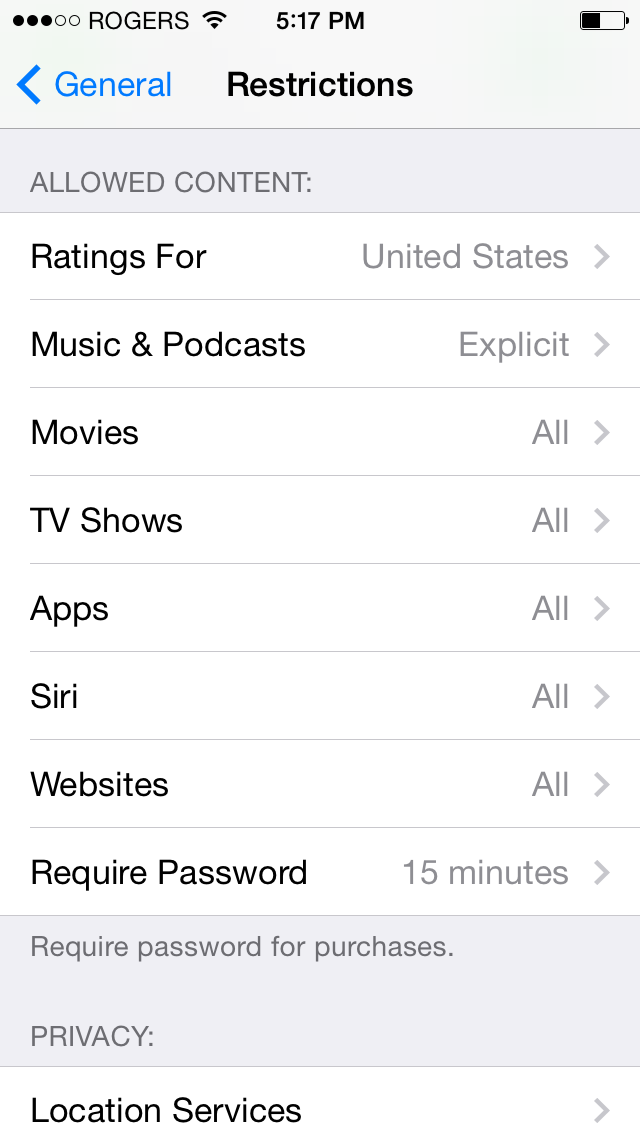
Task: Open Music & Podcasts restrictions
Action: (320, 344)
